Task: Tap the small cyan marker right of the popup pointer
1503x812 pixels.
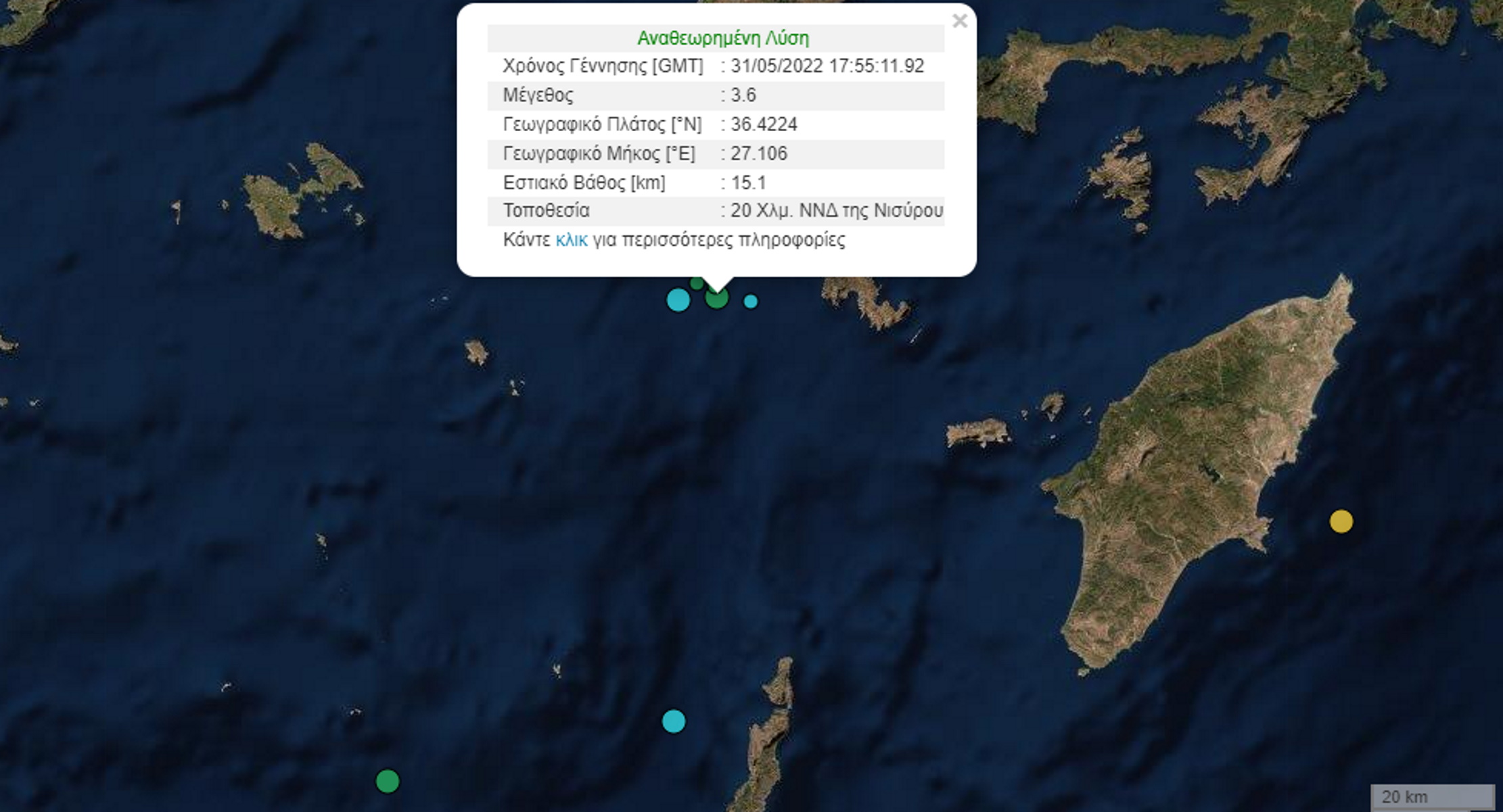Action: tap(750, 302)
